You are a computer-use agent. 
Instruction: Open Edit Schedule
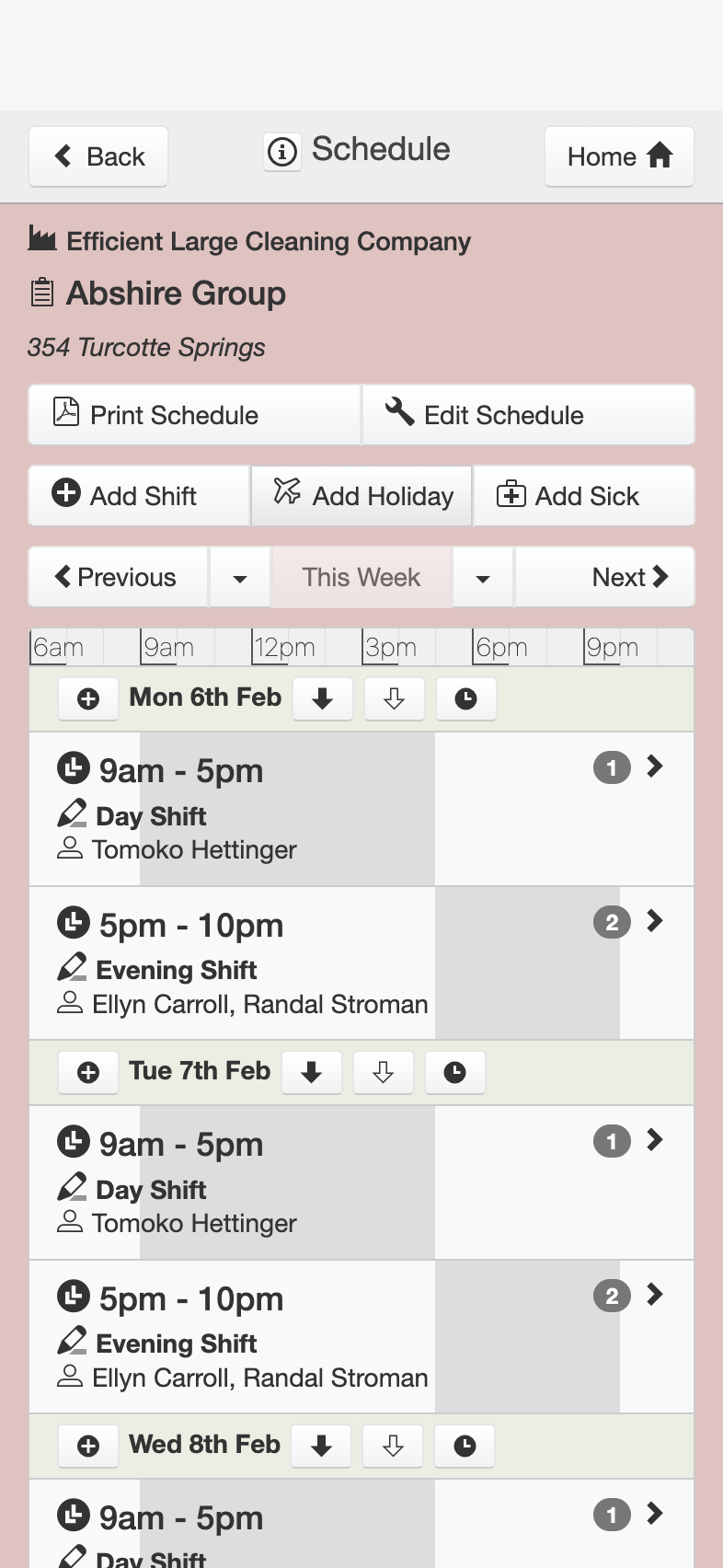[x=529, y=415]
